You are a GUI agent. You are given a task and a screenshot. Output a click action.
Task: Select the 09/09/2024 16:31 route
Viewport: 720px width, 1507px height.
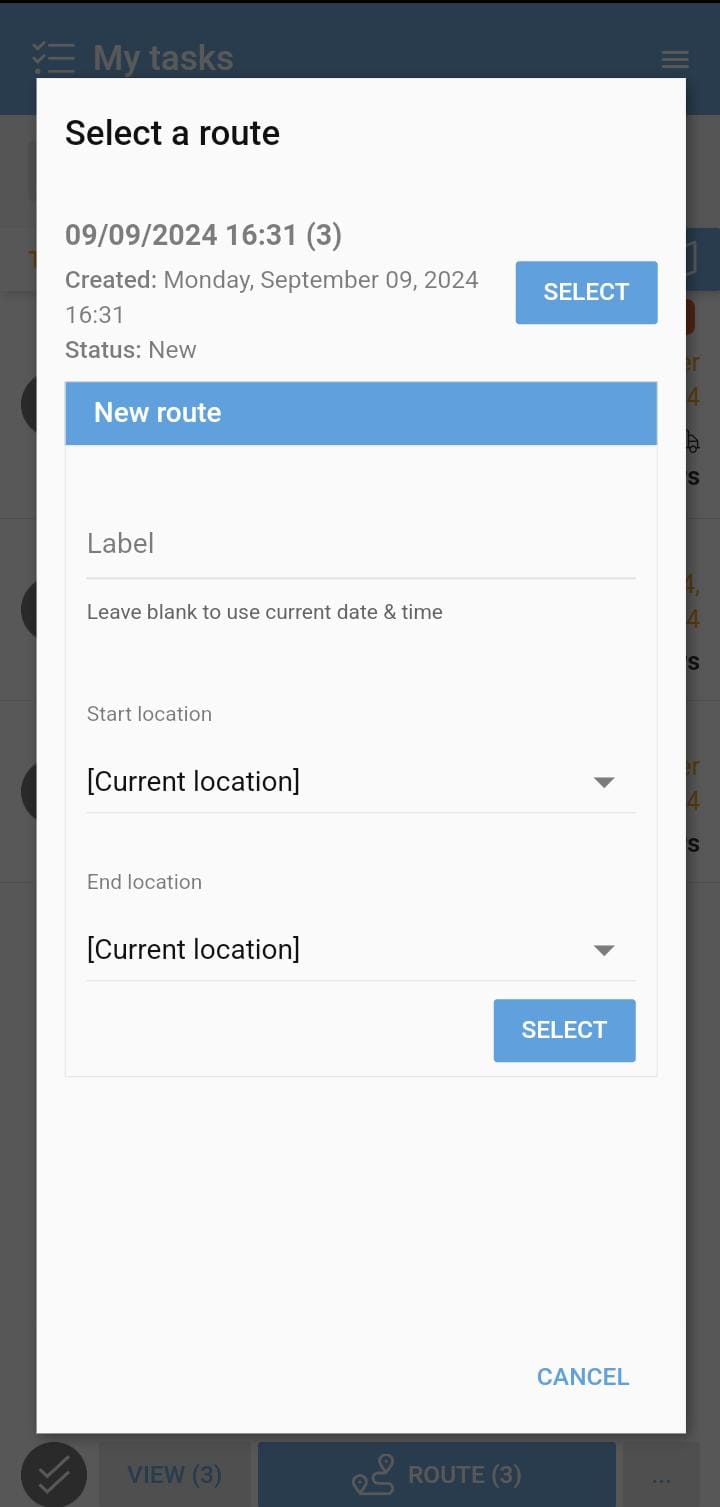point(586,292)
